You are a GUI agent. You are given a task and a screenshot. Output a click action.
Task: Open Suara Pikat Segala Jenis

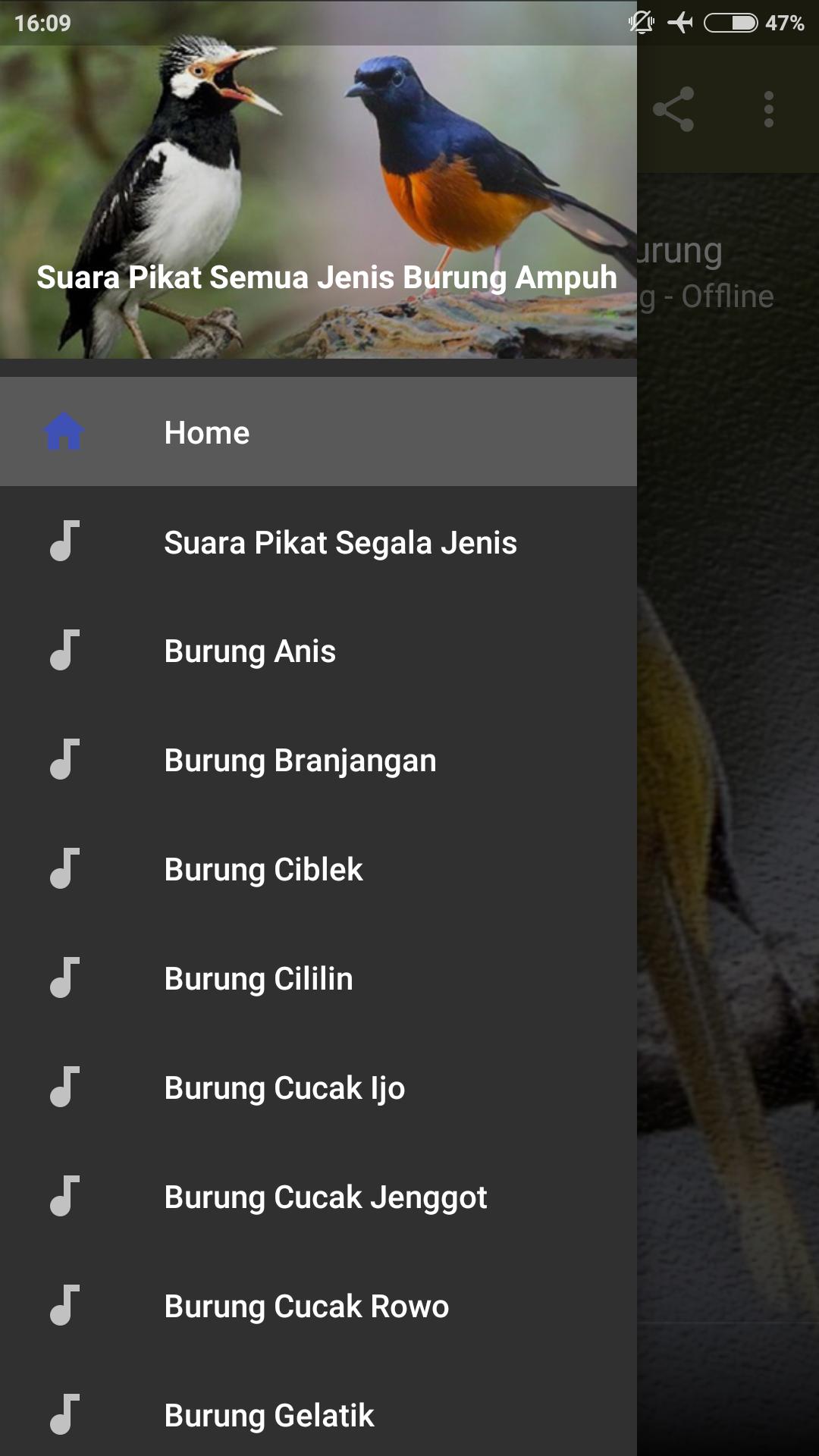click(x=318, y=542)
